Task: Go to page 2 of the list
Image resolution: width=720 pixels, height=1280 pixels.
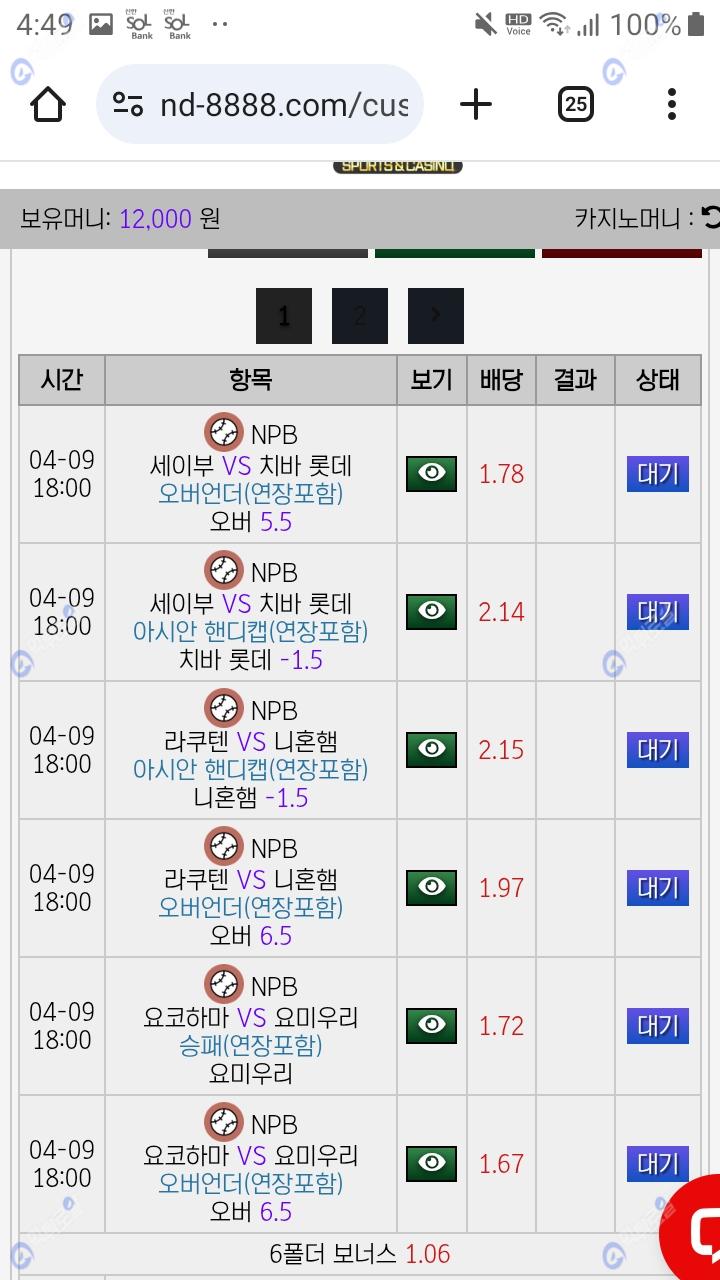Action: click(x=360, y=316)
